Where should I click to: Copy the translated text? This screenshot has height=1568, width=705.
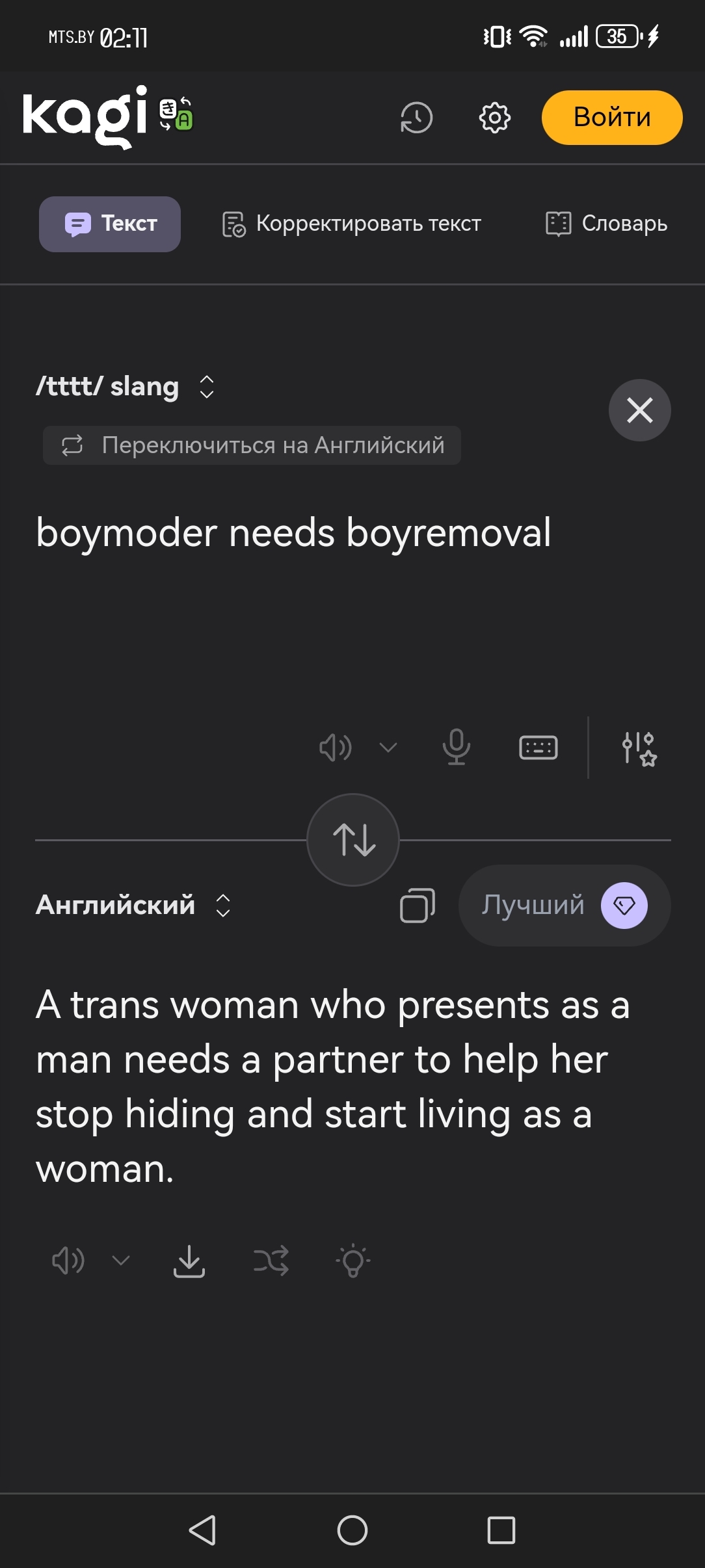pyautogui.click(x=417, y=905)
